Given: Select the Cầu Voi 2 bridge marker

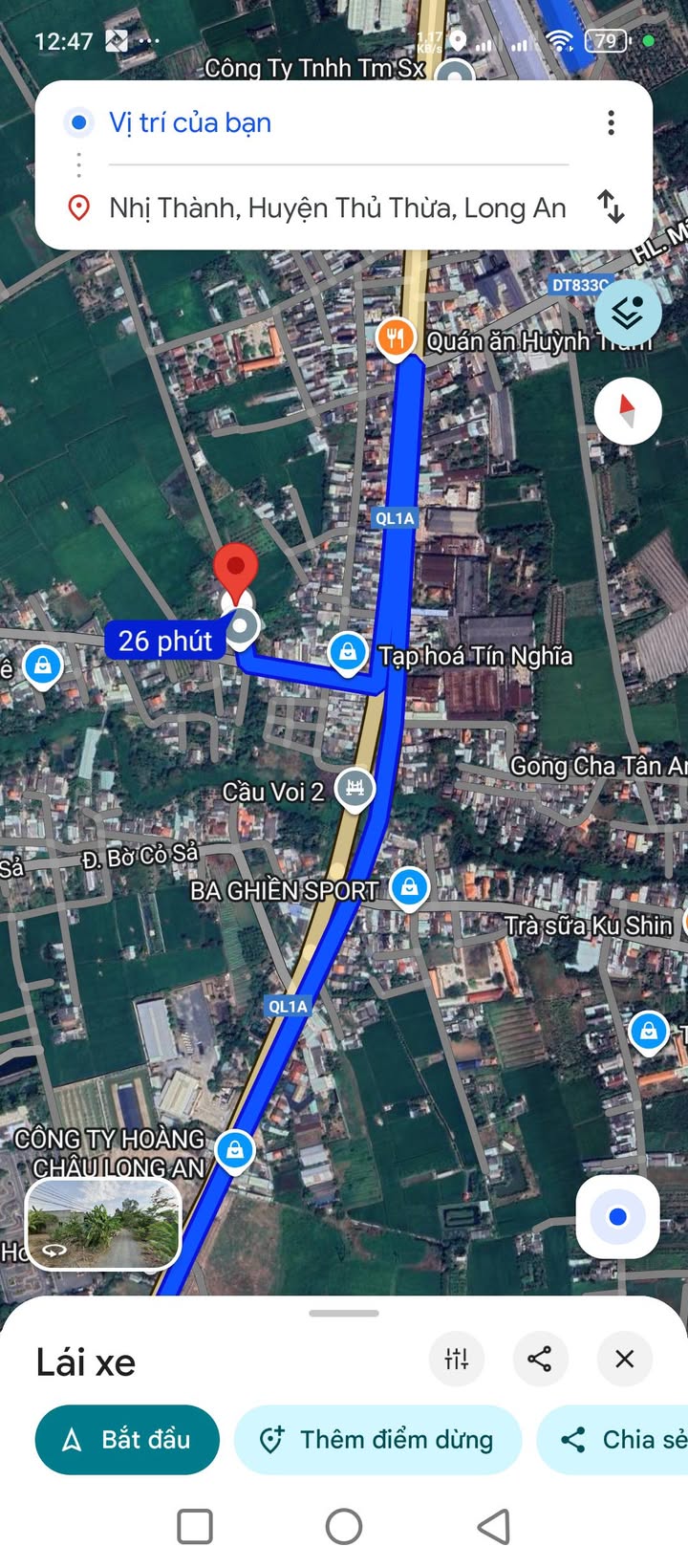Looking at the screenshot, I should coord(355,790).
